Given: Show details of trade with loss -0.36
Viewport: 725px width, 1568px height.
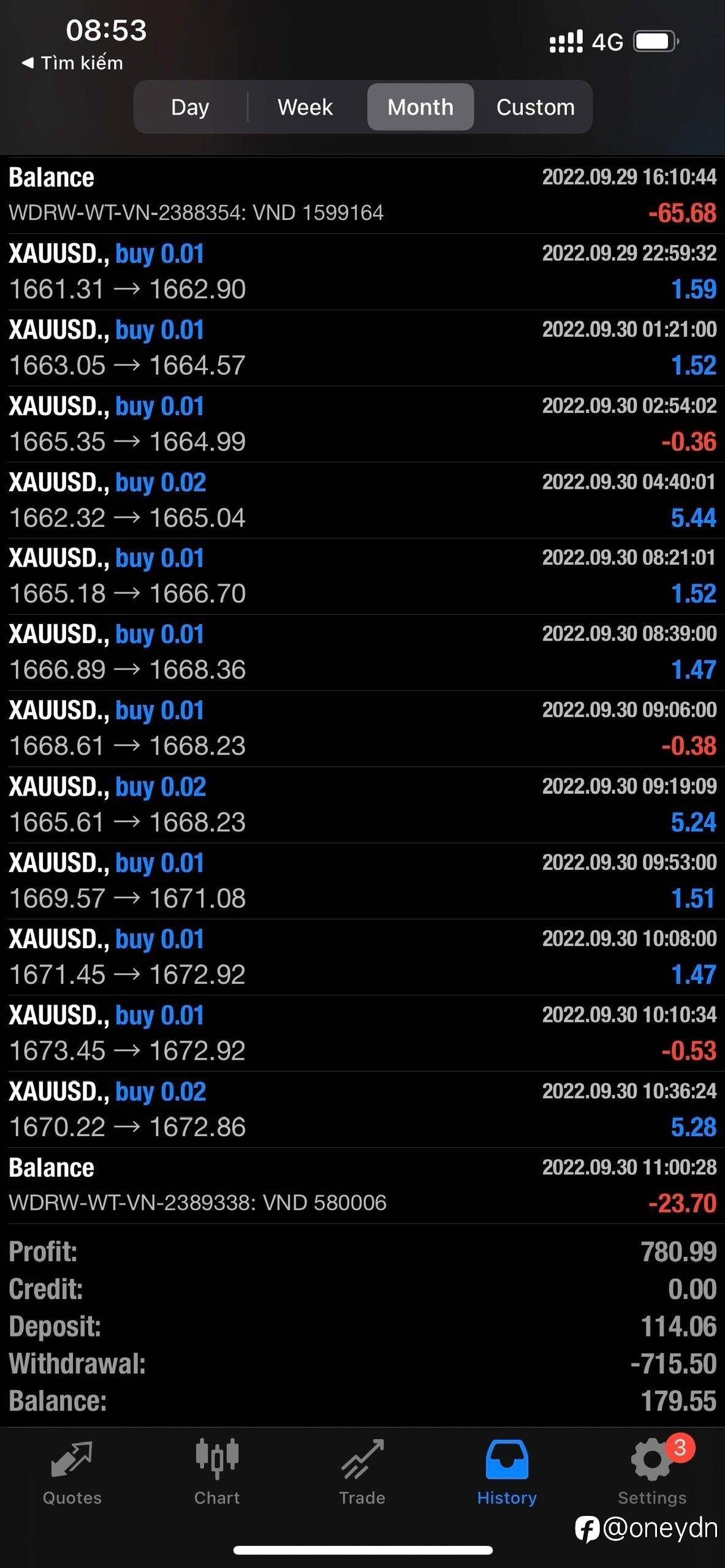Looking at the screenshot, I should [362, 424].
